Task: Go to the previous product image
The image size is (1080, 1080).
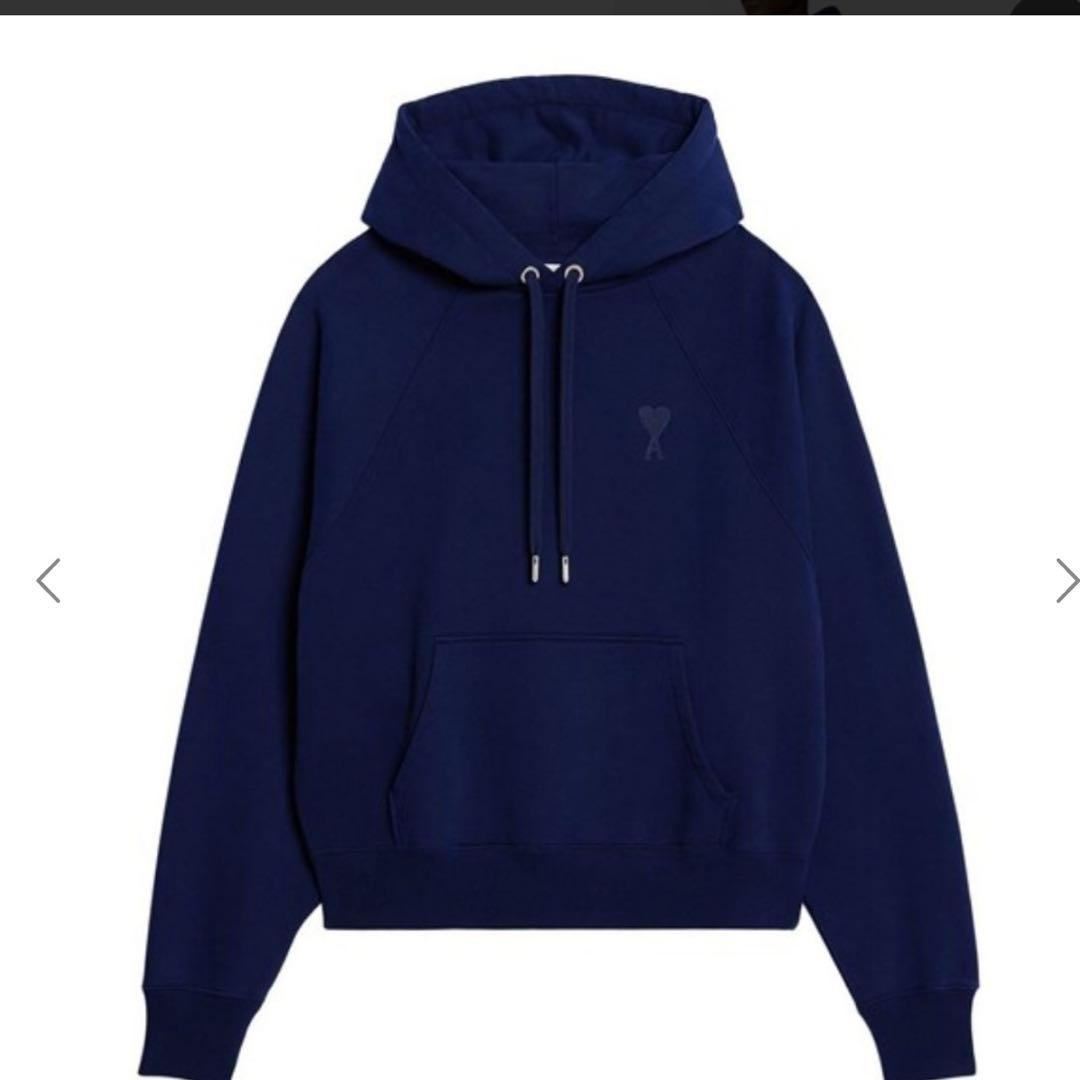Action: click(x=48, y=581)
